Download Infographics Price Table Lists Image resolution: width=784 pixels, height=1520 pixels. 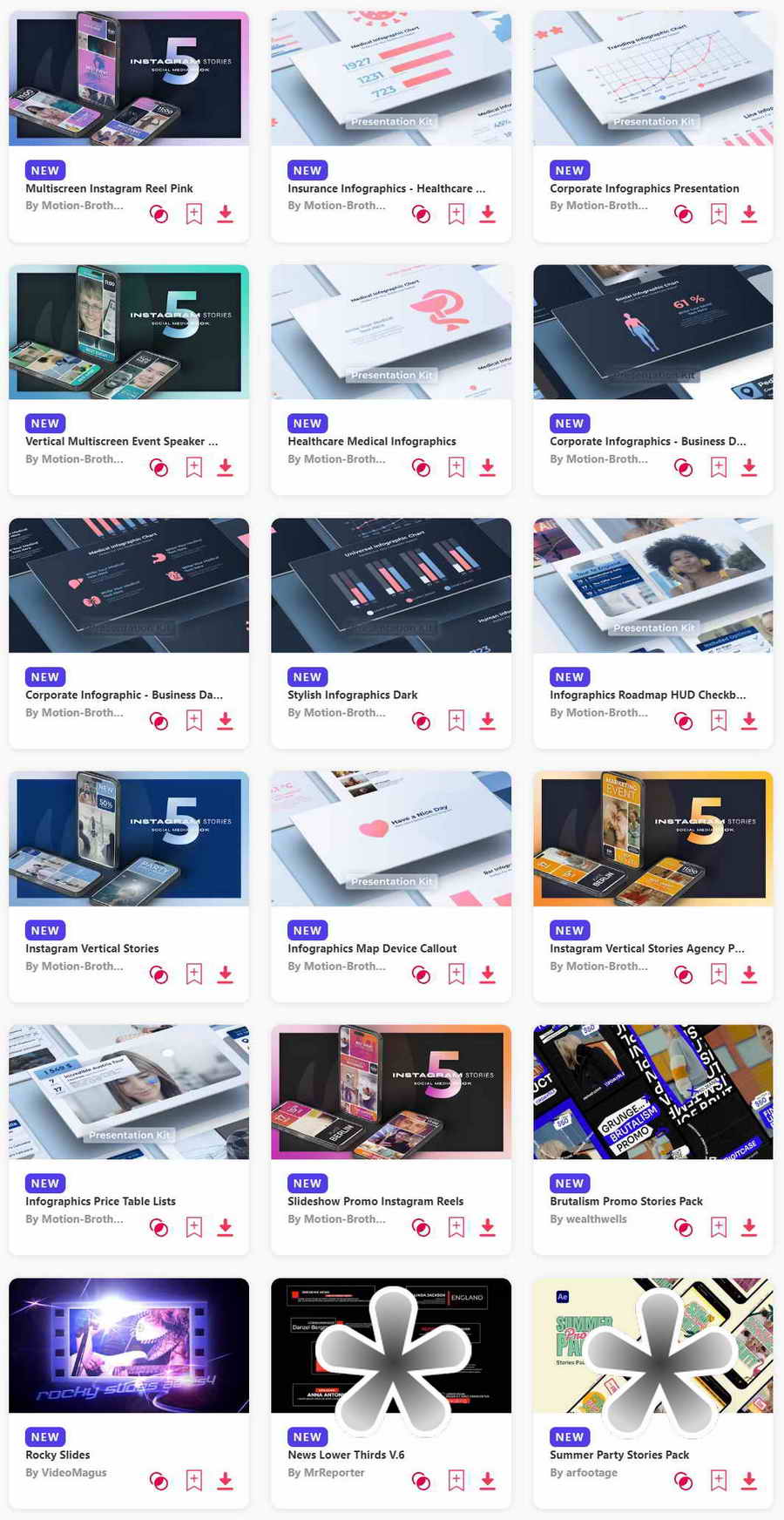[225, 1227]
